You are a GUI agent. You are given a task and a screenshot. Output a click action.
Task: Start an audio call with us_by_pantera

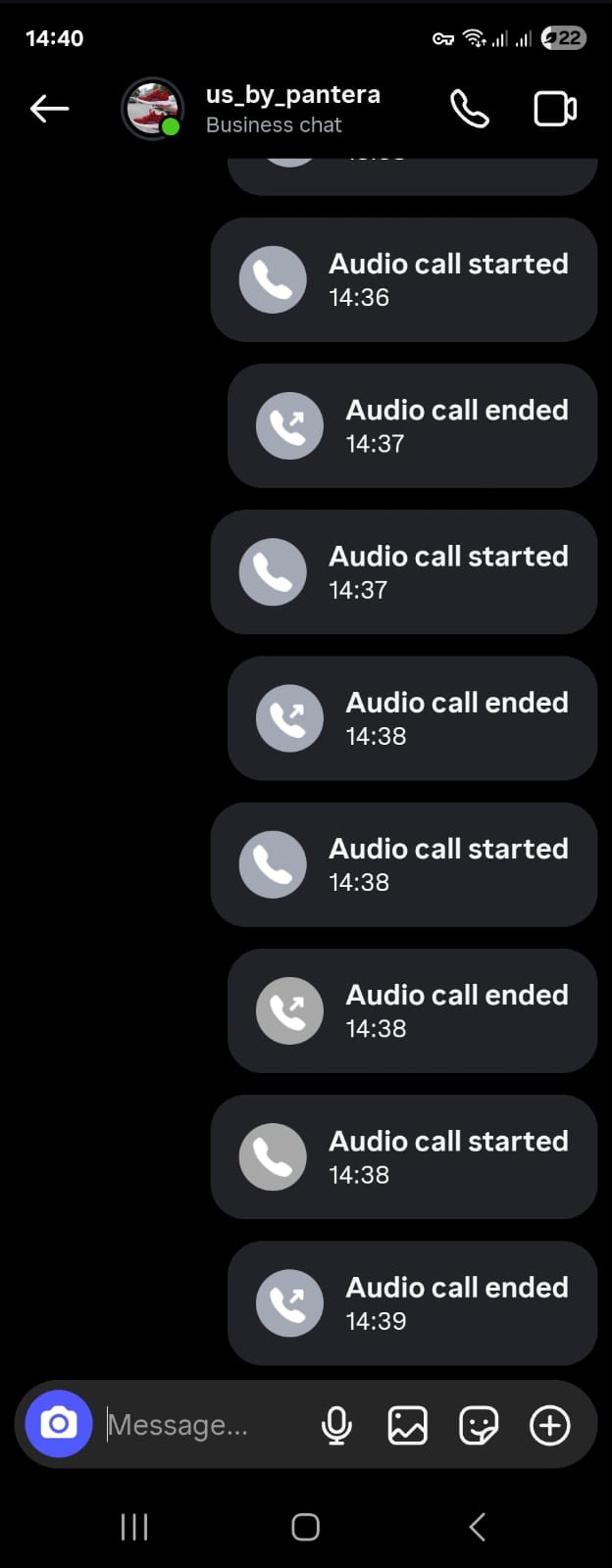469,109
